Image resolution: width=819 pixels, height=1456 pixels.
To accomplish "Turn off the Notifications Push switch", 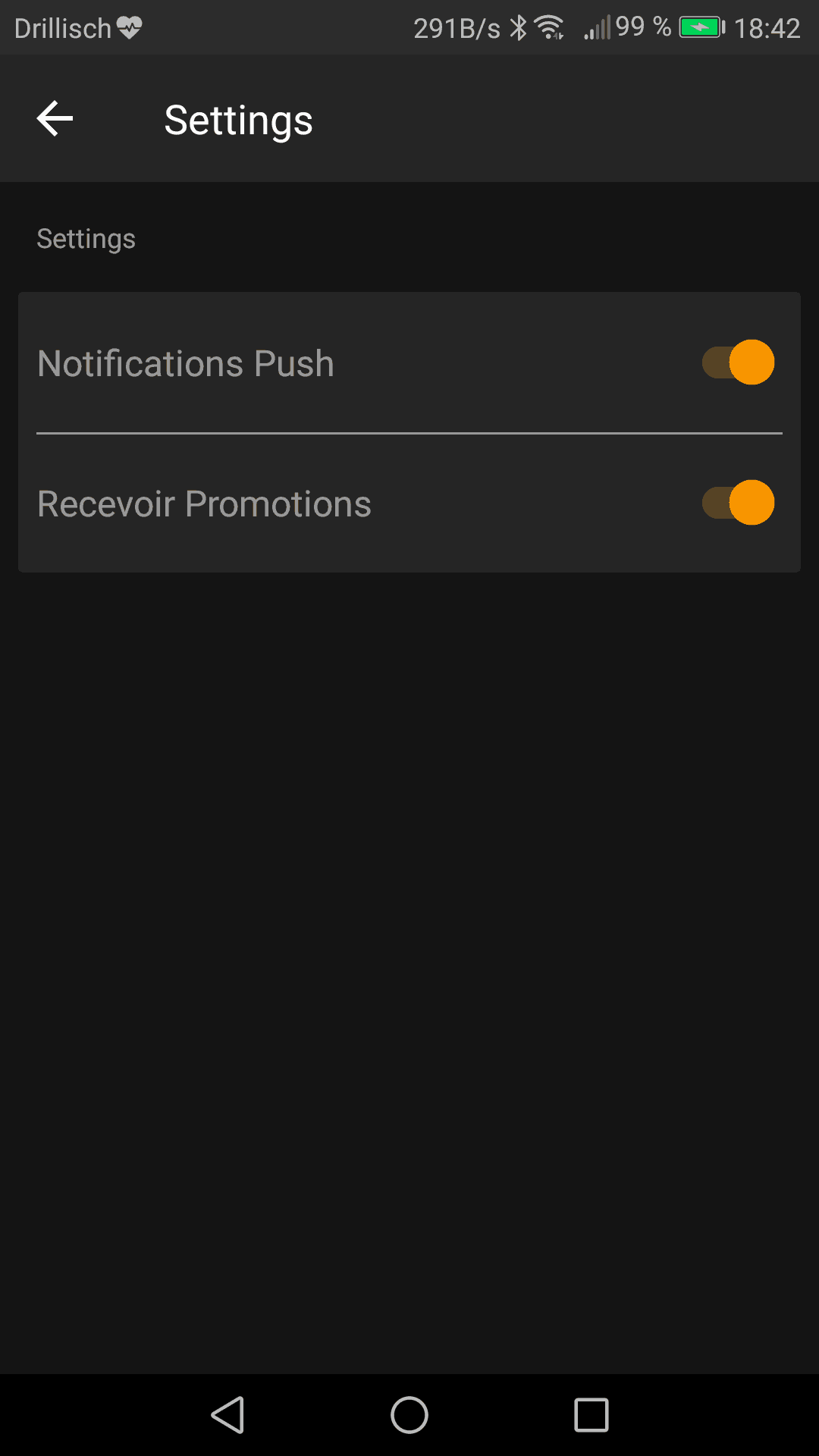I will (738, 362).
